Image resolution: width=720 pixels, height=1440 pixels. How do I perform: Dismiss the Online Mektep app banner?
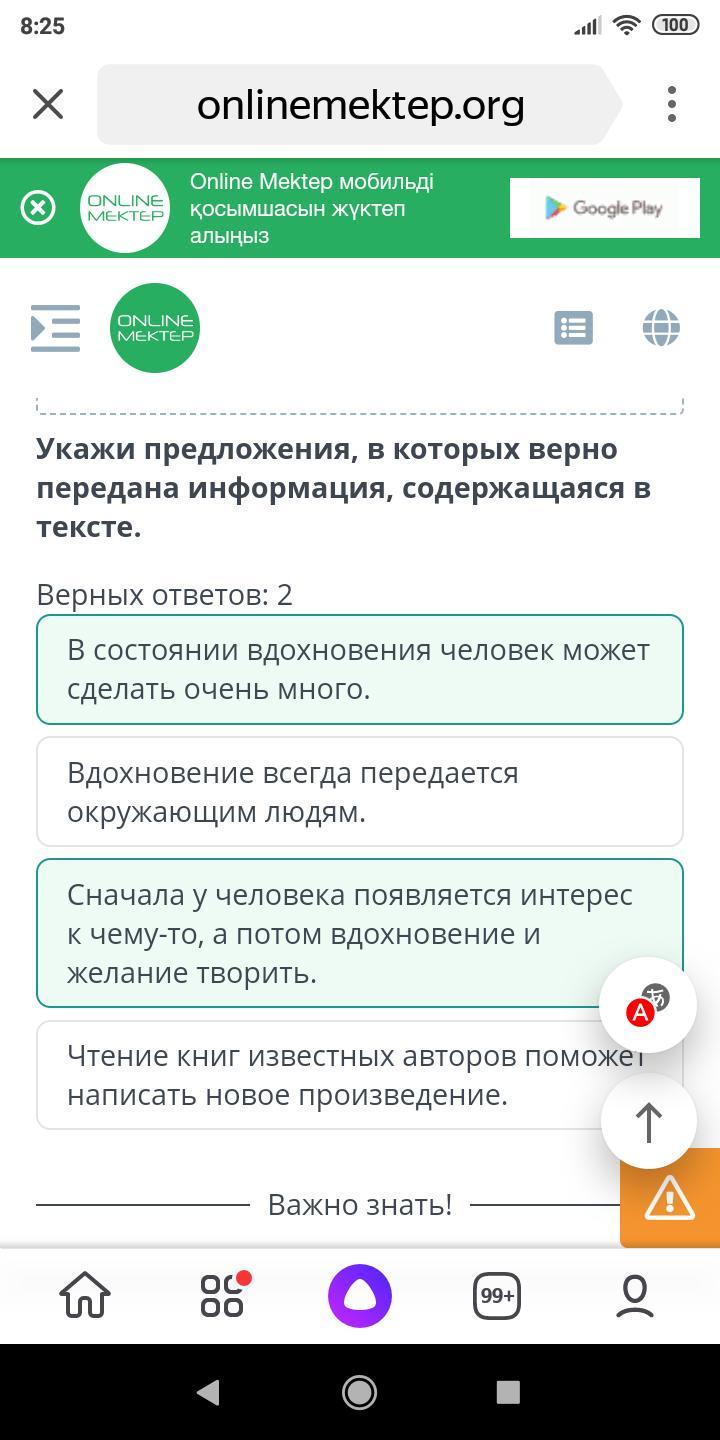(38, 208)
